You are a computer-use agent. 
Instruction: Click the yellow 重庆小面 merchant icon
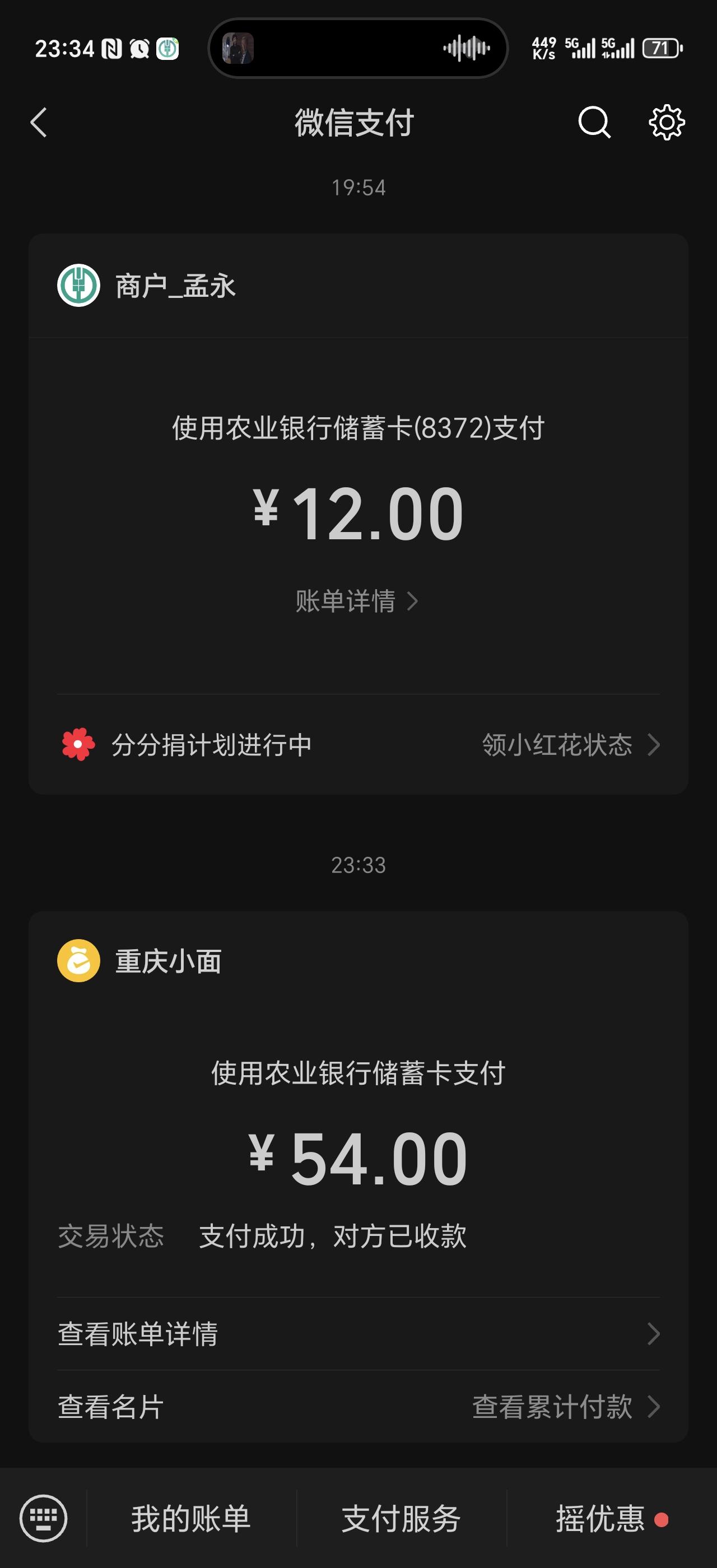[x=78, y=960]
